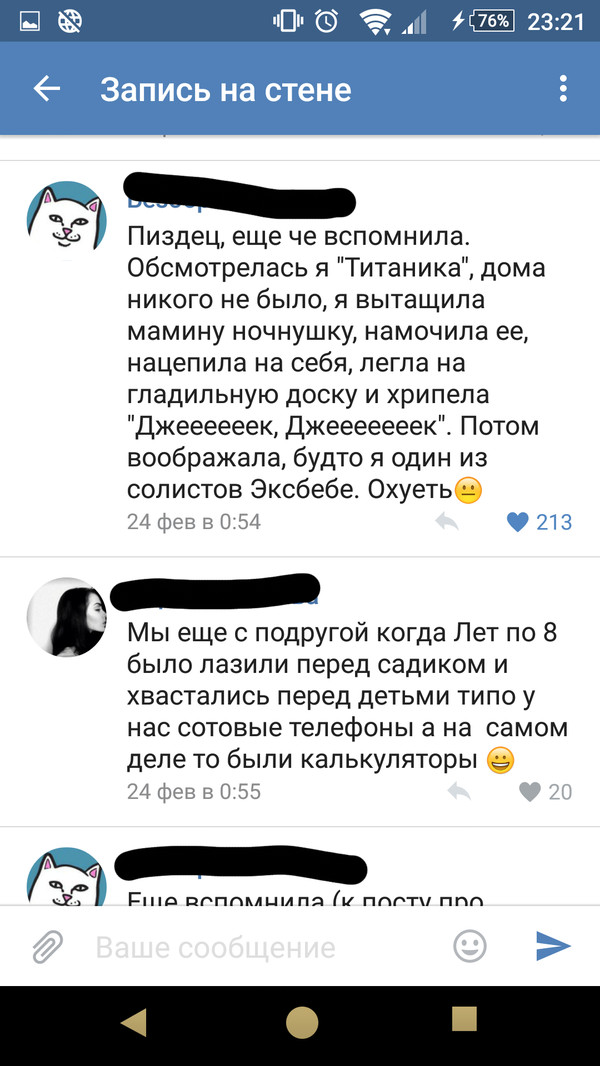Focus the "Ваше сообщение" message field
Image resolution: width=600 pixels, height=1066 pixels.
tap(260, 946)
